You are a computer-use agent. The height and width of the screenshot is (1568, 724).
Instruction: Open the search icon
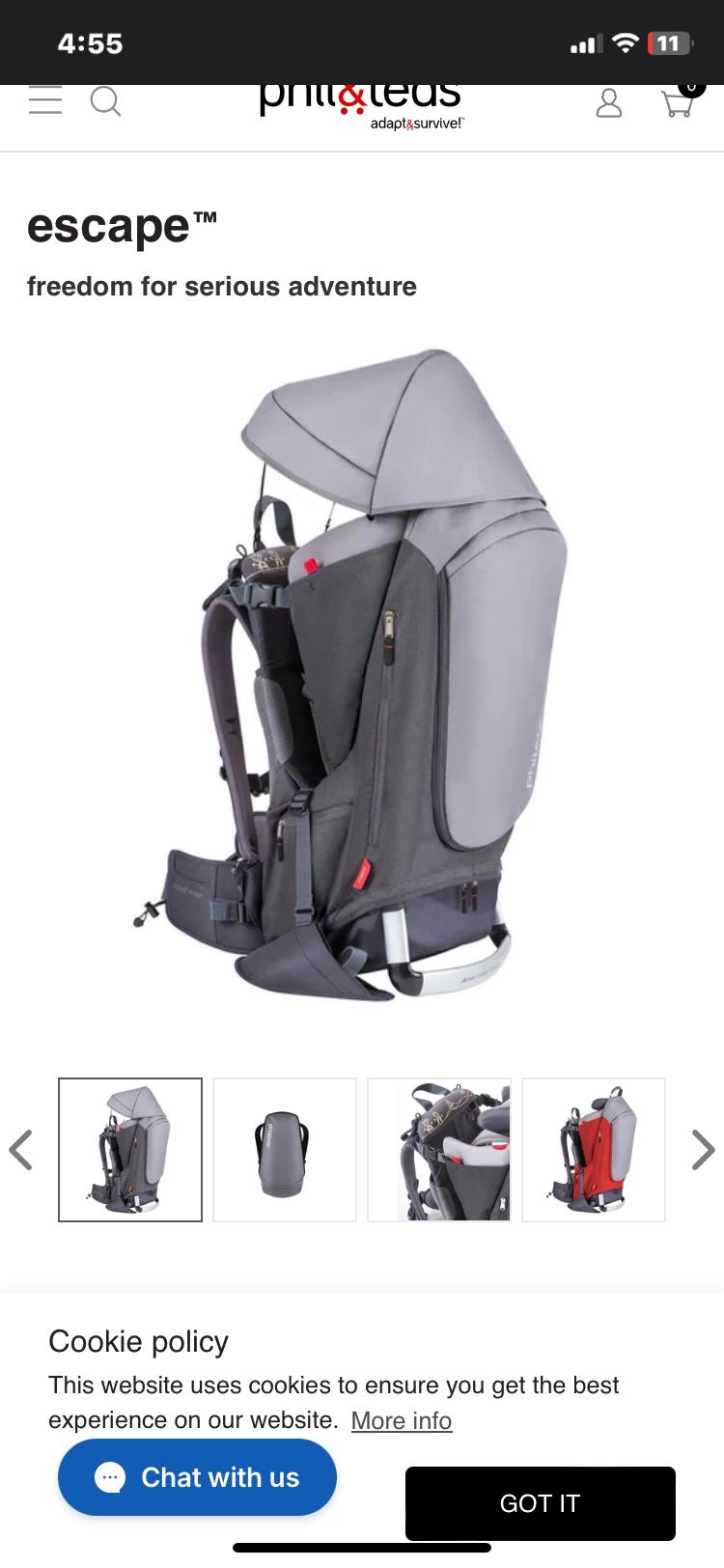pos(106,100)
